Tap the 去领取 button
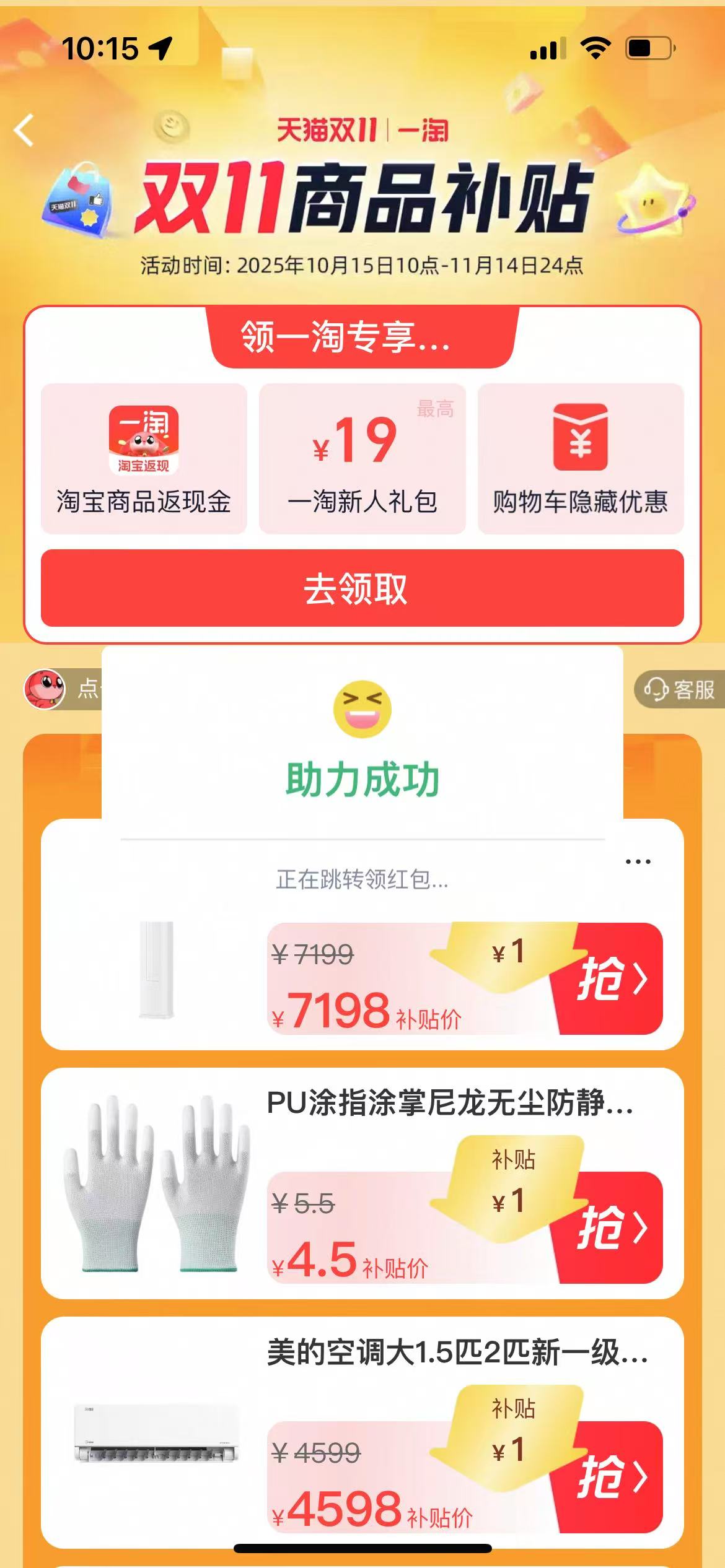Screen dimensions: 725x1568 (362, 588)
